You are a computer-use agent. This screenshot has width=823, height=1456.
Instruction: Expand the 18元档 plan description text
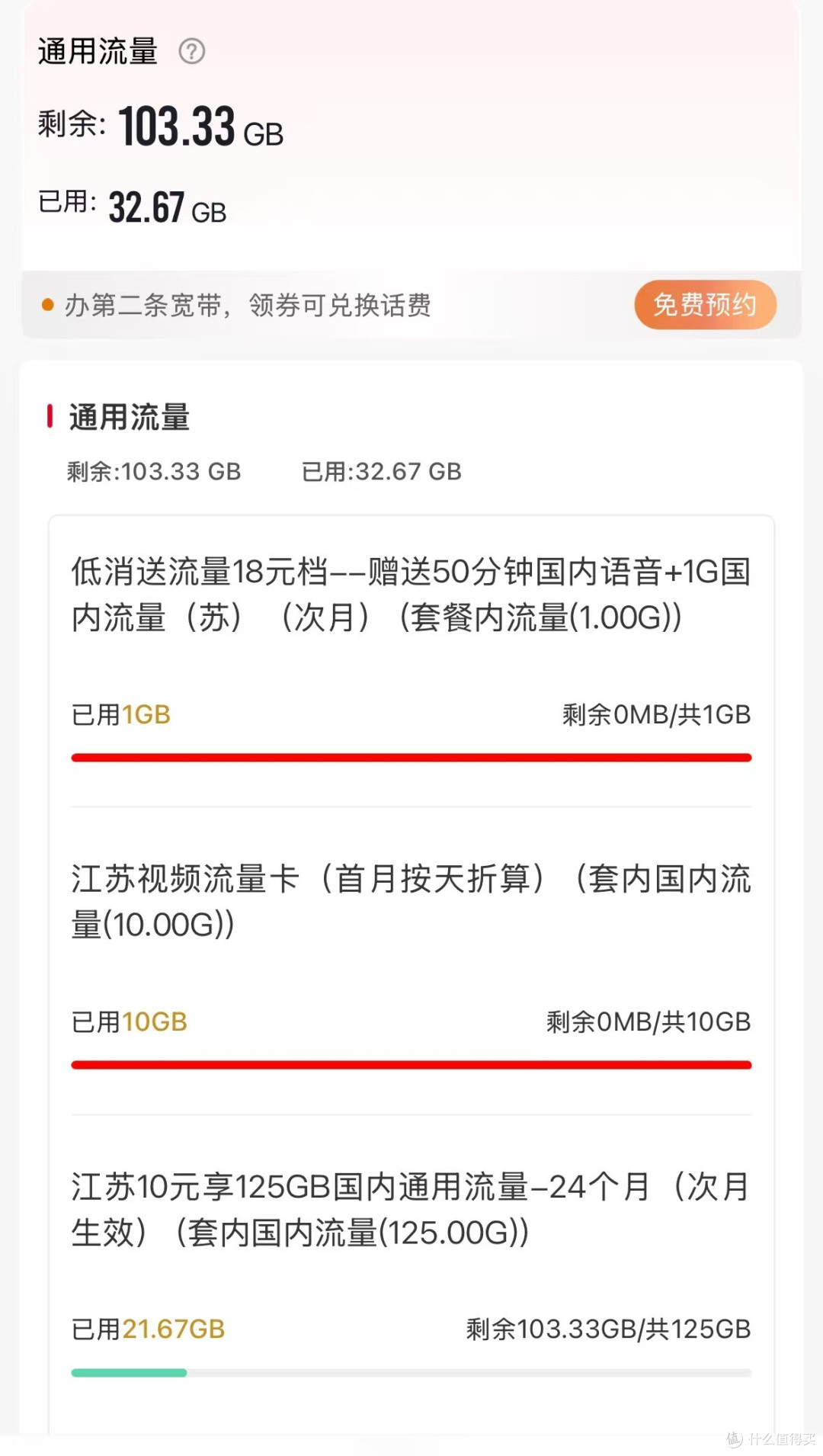[411, 595]
